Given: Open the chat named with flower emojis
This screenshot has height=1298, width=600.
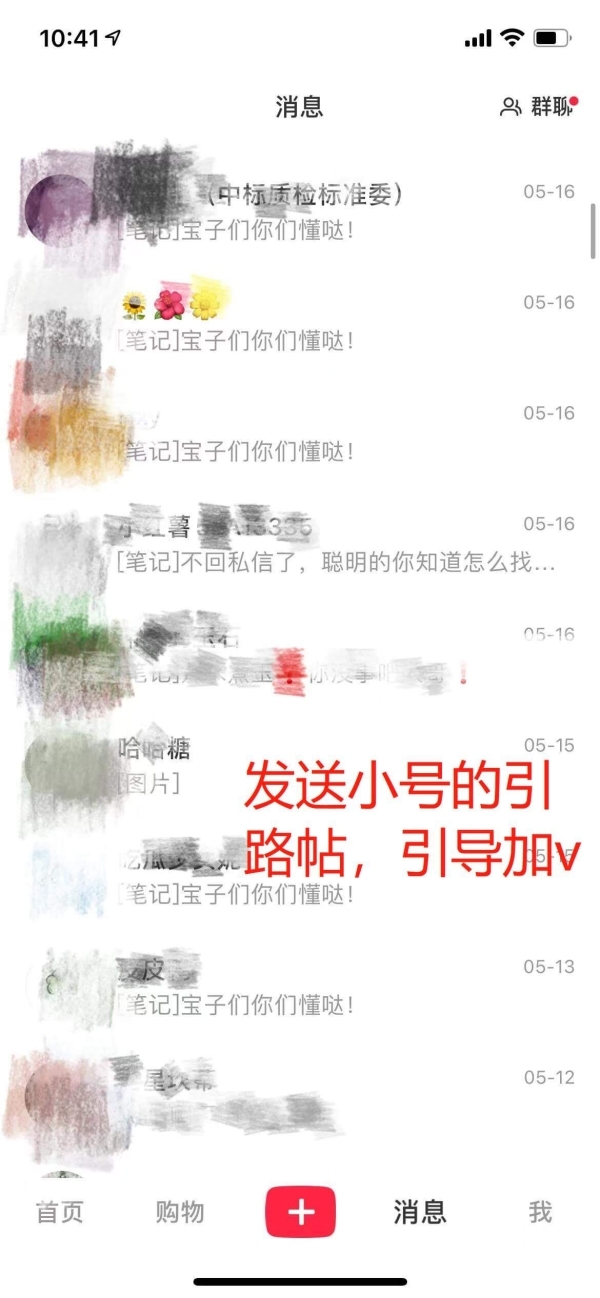Looking at the screenshot, I should (x=300, y=321).
